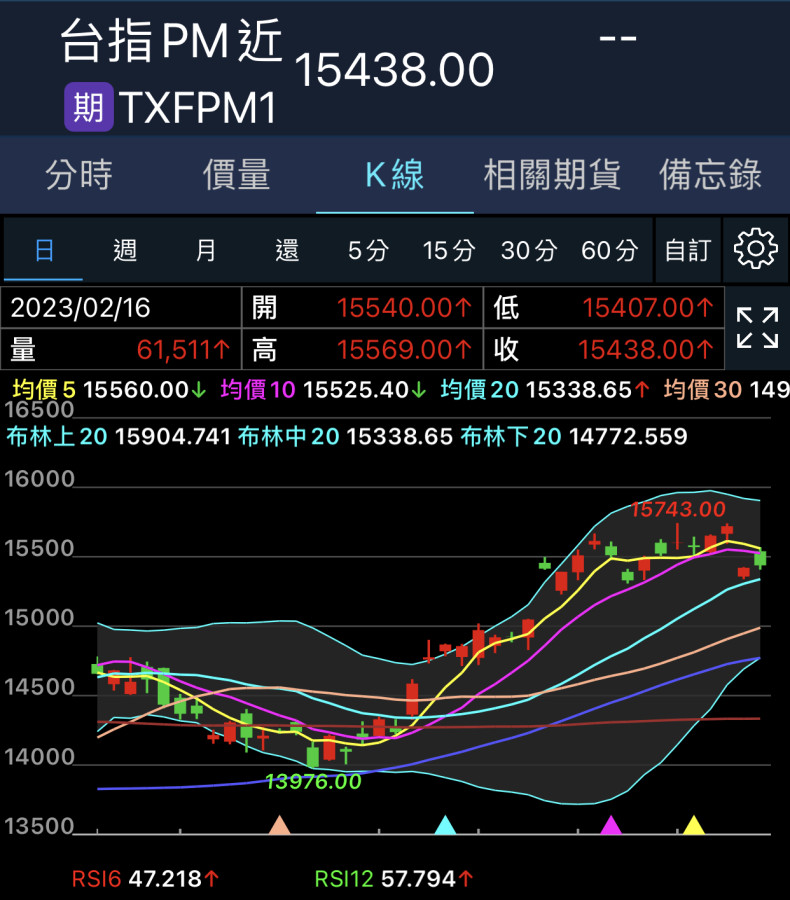The image size is (790, 900).
Task: Show the 5分 interval chart
Action: tap(368, 250)
